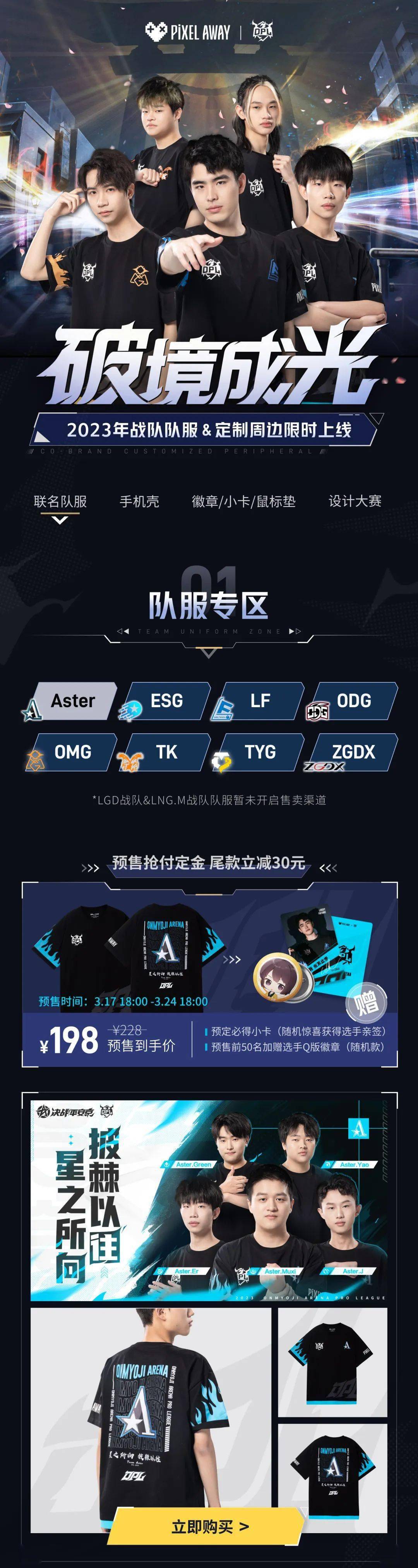Switch to the 联名队服 tab
This screenshot has height=1568, width=418.
pyautogui.click(x=60, y=501)
